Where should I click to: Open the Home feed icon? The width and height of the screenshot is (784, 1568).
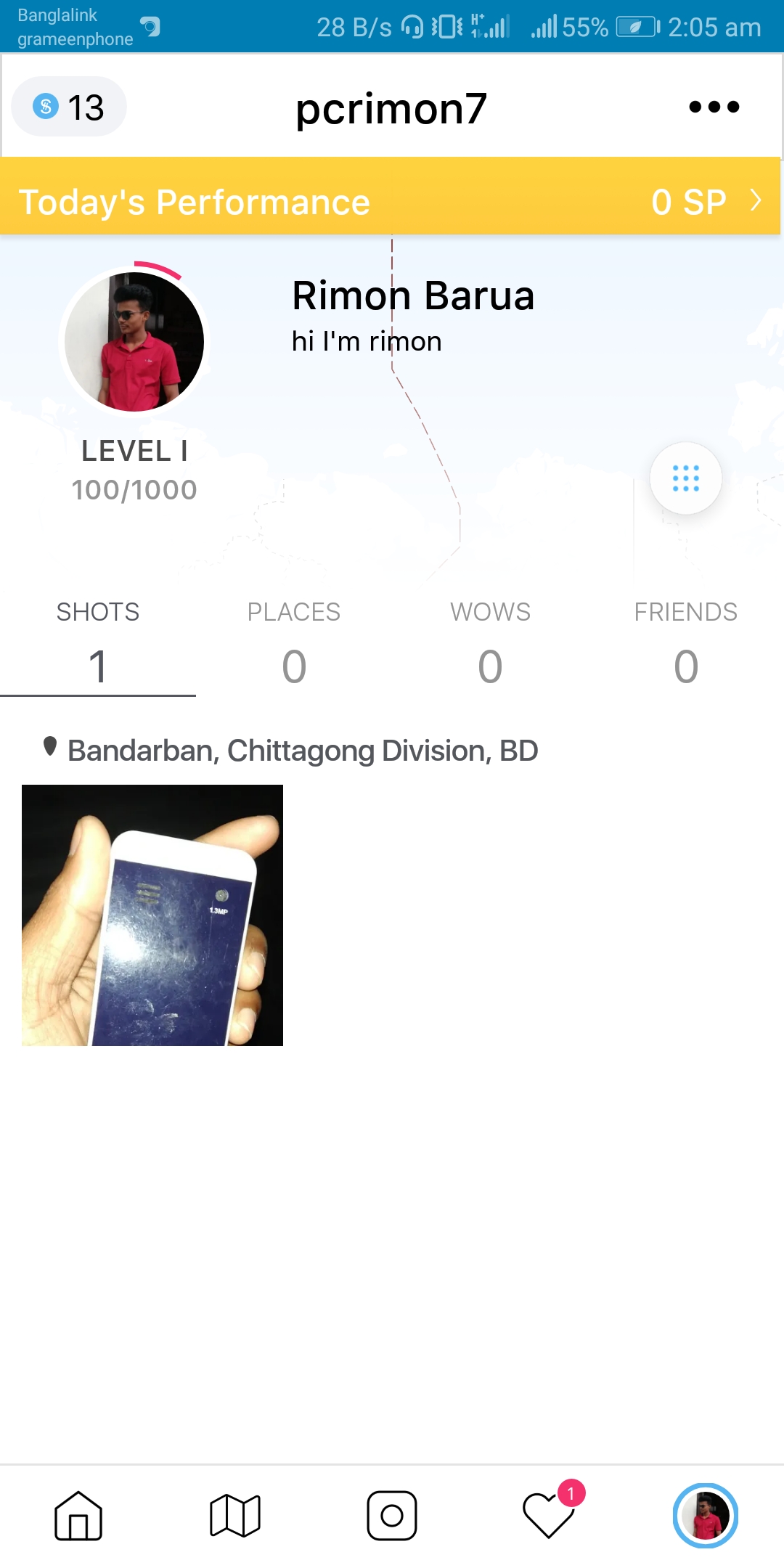[78, 1514]
